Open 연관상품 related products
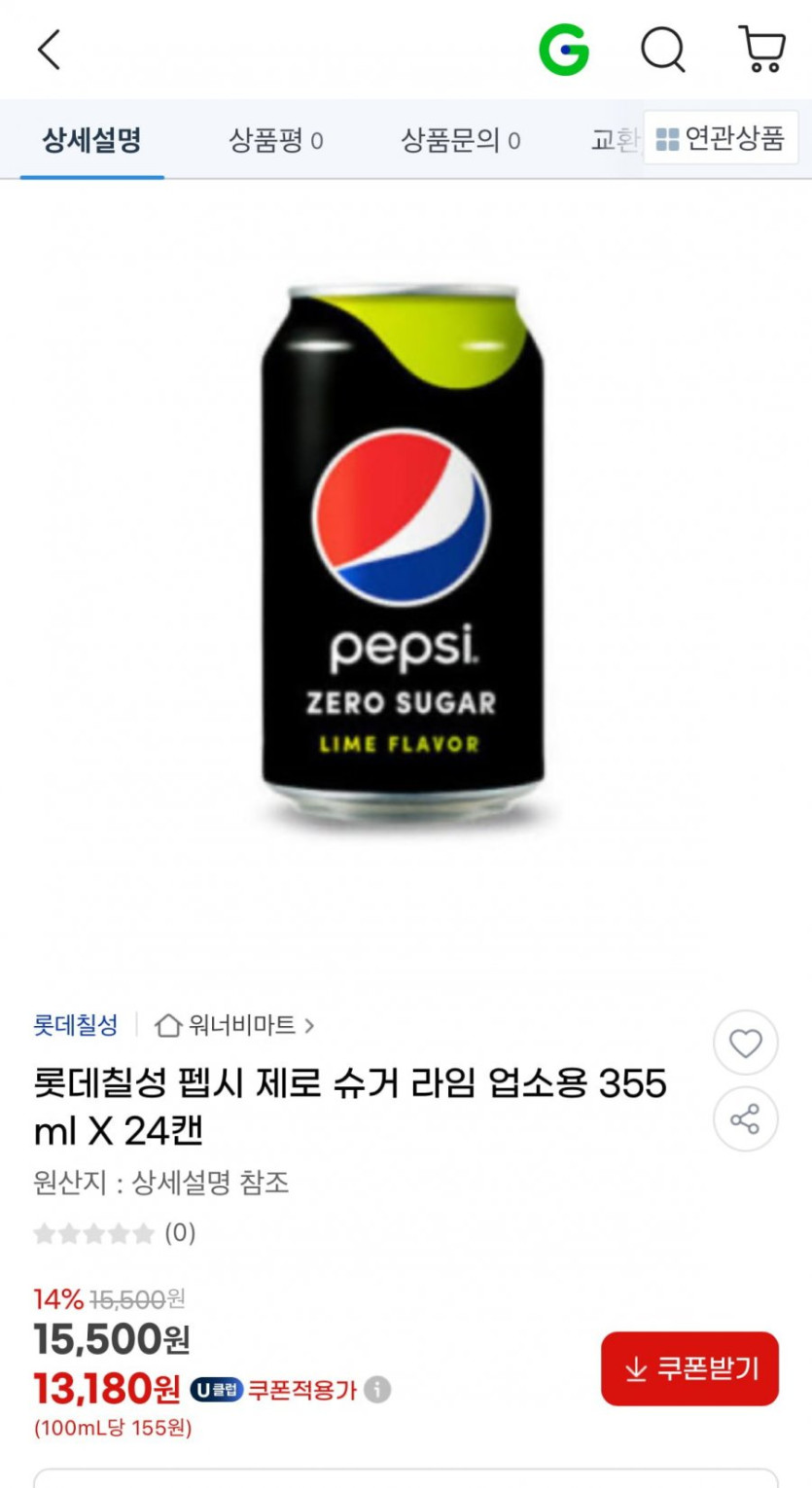Screen dimensions: 812x1488 (x=721, y=138)
